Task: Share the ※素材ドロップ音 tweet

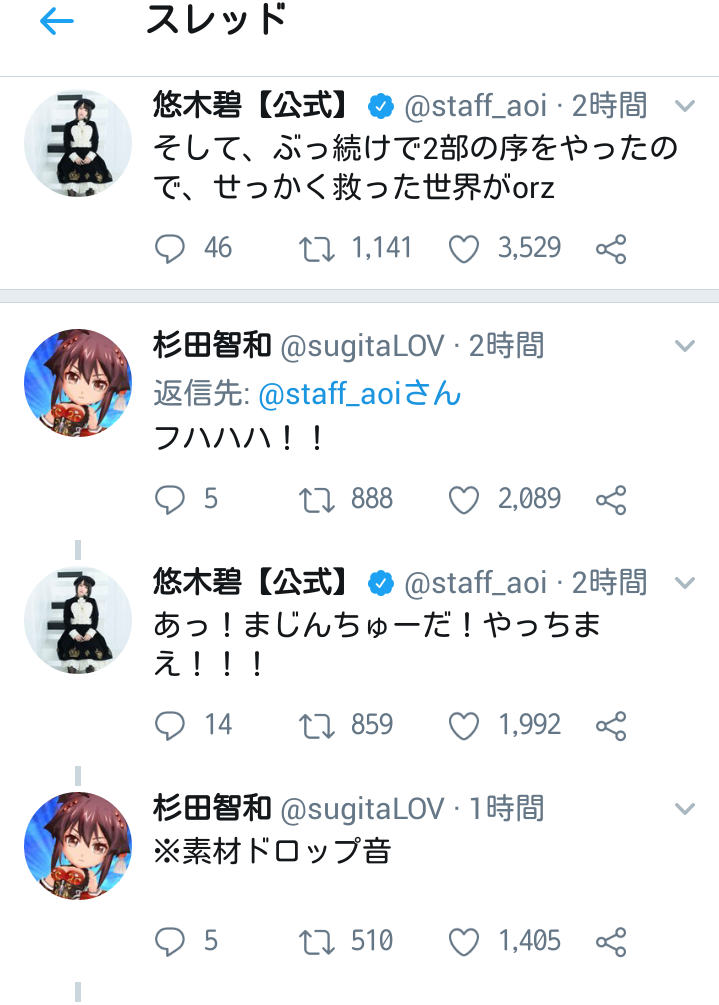Action: pos(611,942)
